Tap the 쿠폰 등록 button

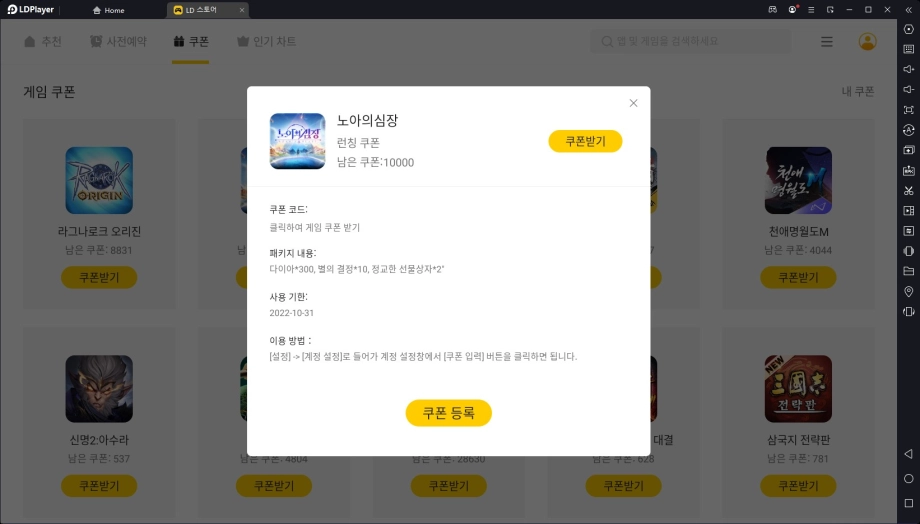[x=448, y=413]
